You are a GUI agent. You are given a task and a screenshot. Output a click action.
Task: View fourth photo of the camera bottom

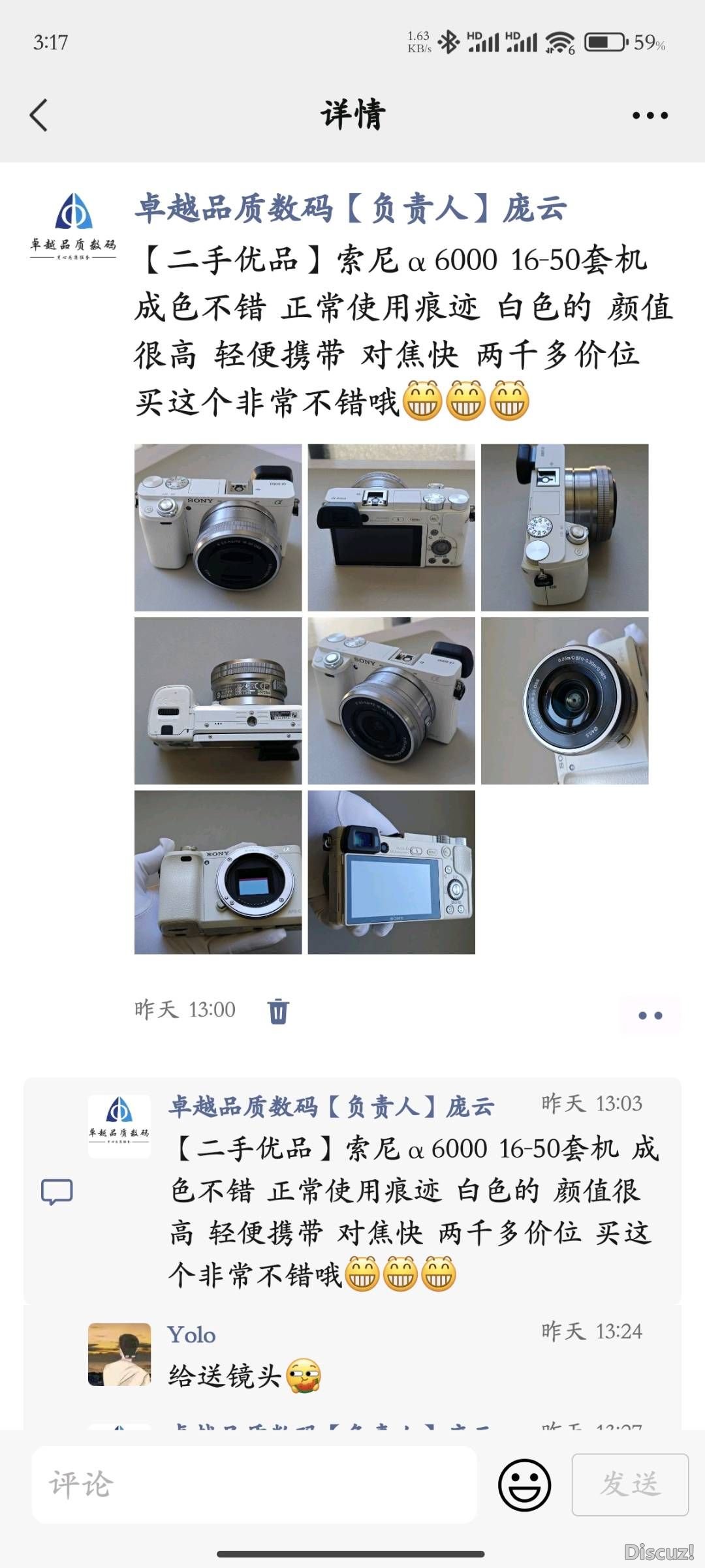(x=218, y=700)
